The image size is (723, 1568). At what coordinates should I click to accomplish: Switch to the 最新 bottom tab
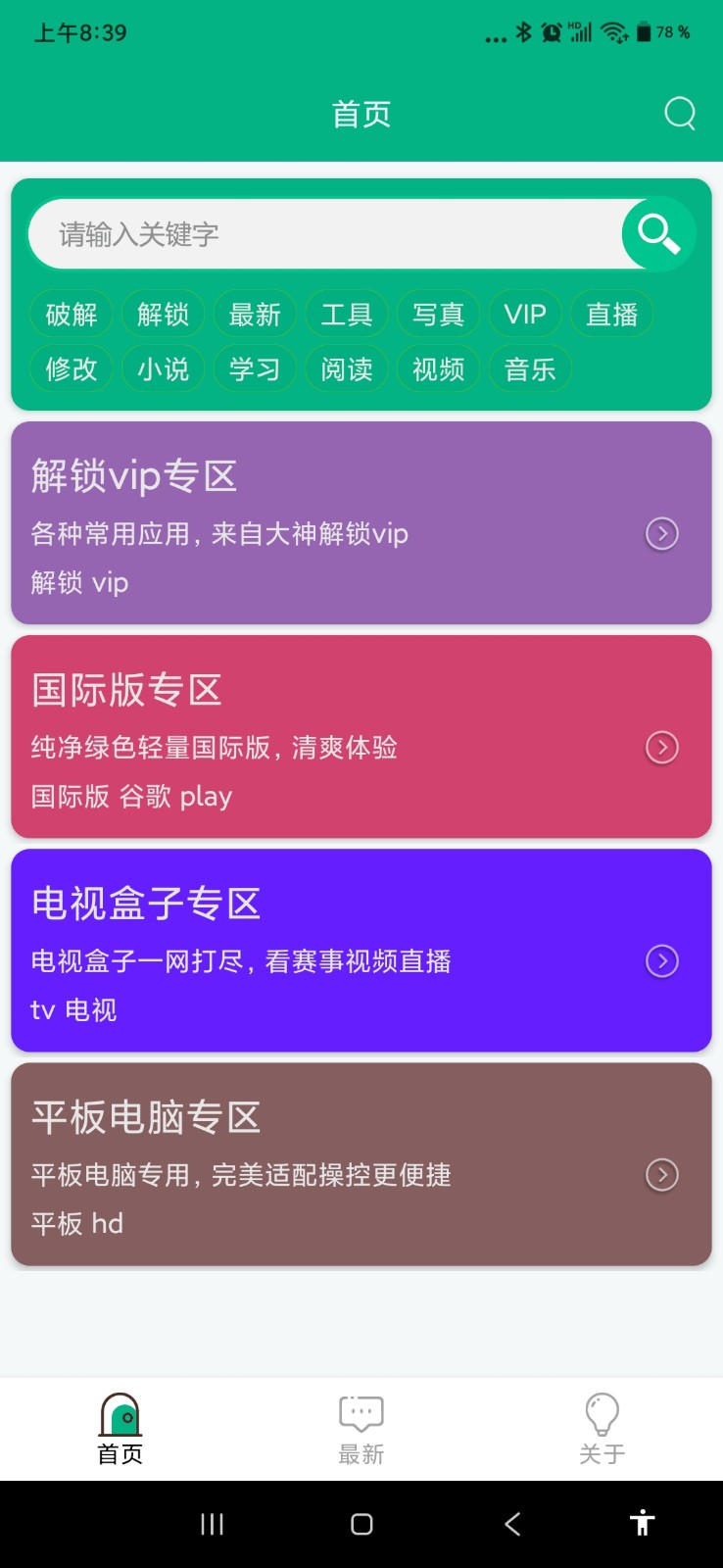tap(361, 1430)
